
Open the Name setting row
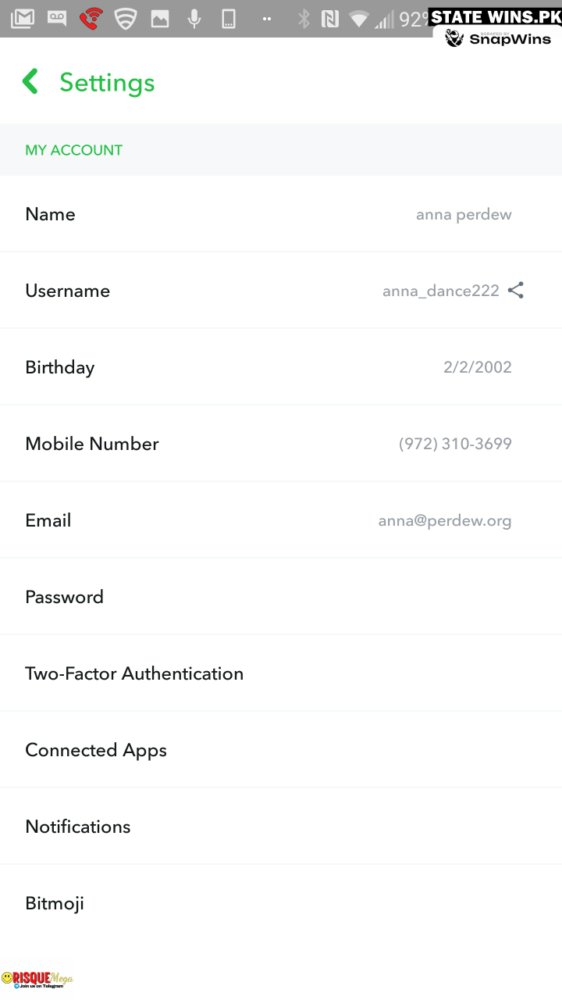pyautogui.click(x=281, y=214)
